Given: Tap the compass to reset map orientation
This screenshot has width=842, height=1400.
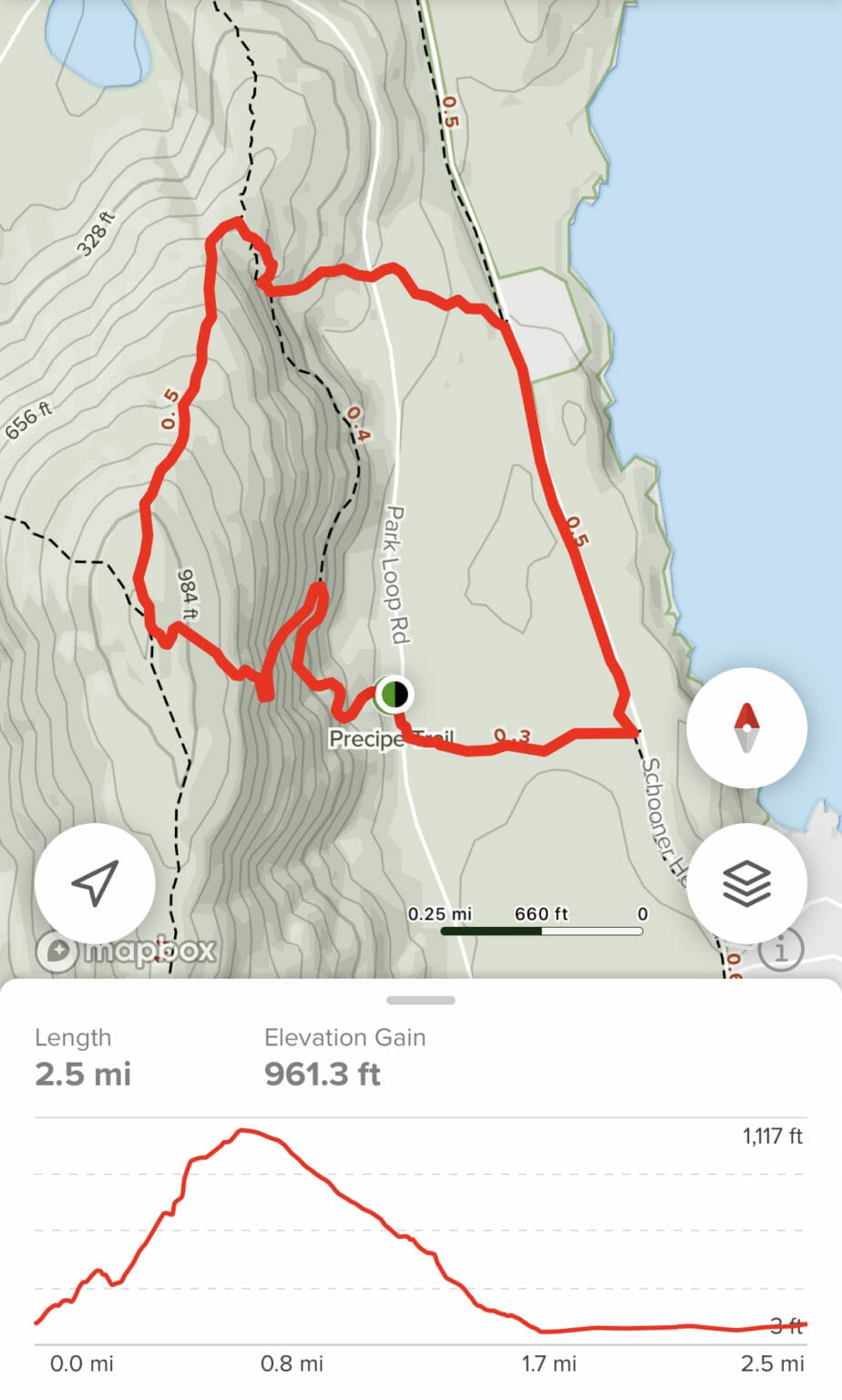Looking at the screenshot, I should pyautogui.click(x=746, y=727).
